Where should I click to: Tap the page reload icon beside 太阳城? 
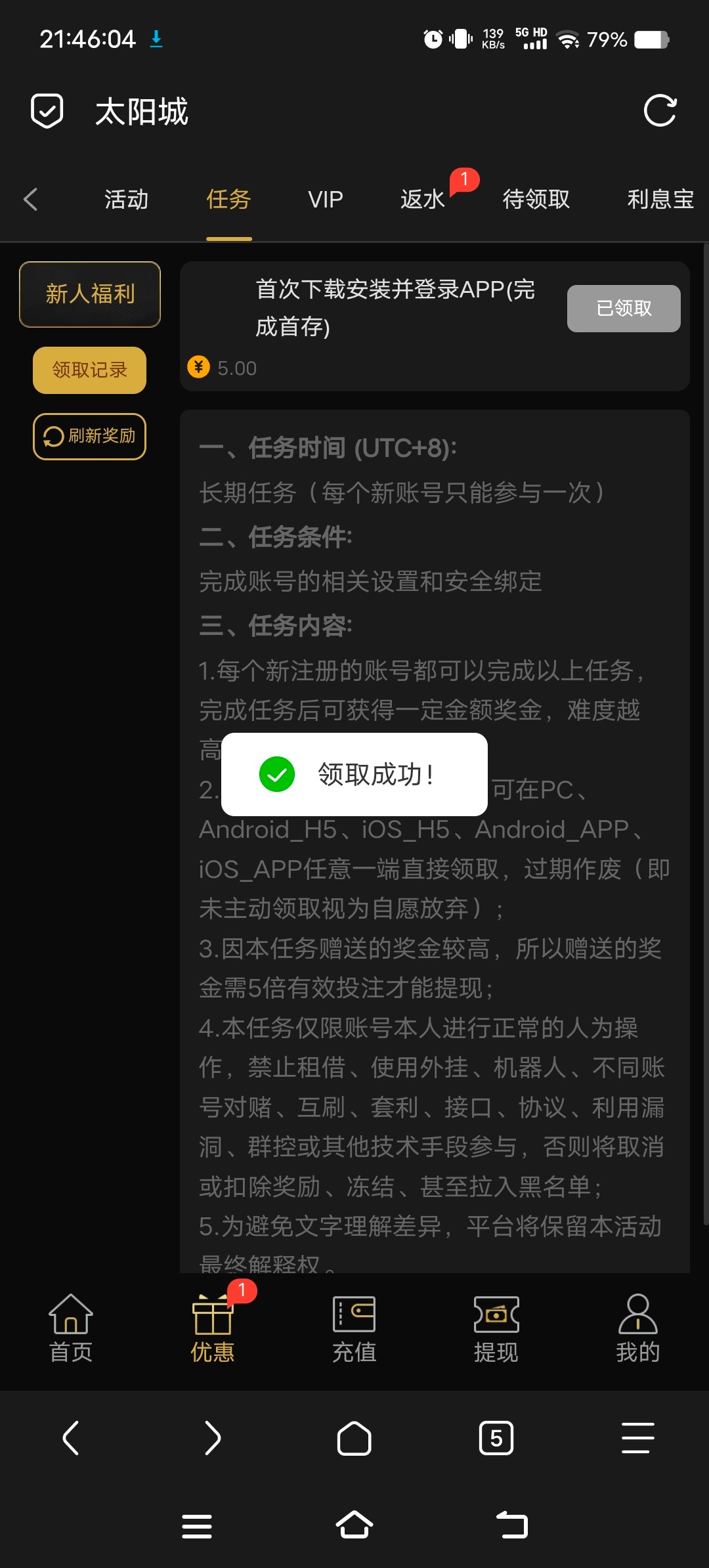click(660, 110)
